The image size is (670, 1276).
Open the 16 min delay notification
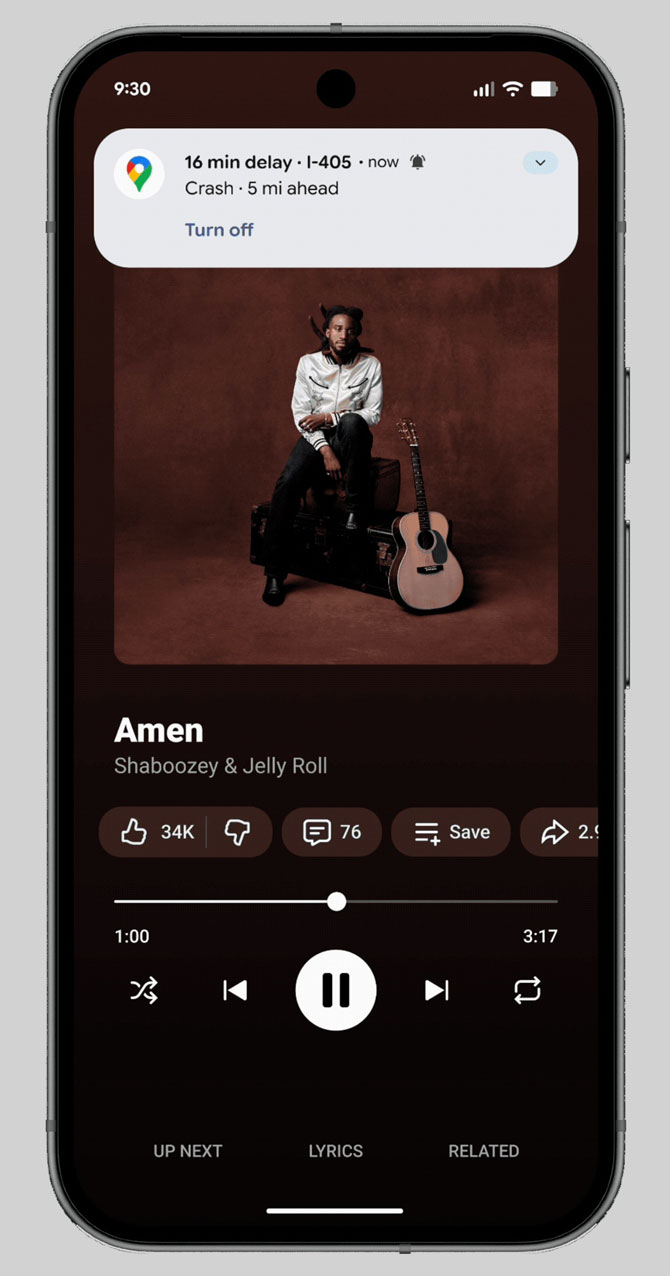click(x=320, y=175)
